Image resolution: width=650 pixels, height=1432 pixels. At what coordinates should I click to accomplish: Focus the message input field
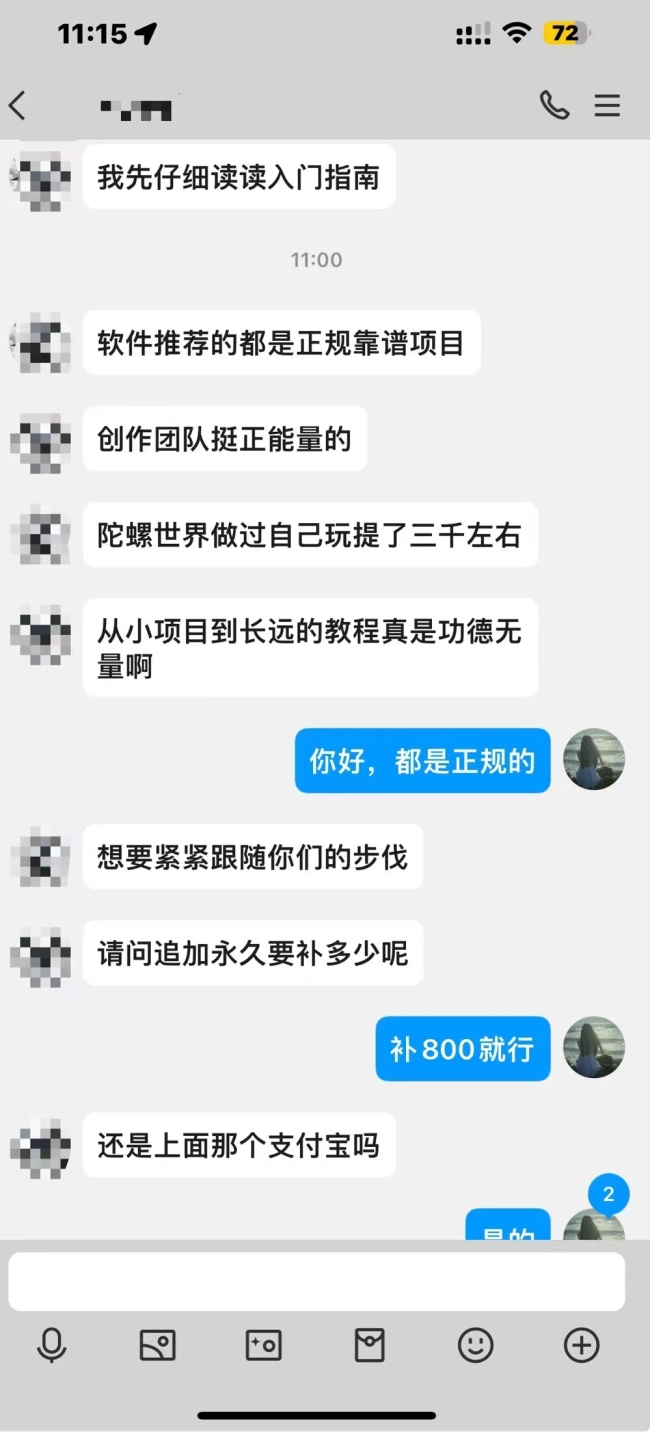pyautogui.click(x=317, y=1281)
